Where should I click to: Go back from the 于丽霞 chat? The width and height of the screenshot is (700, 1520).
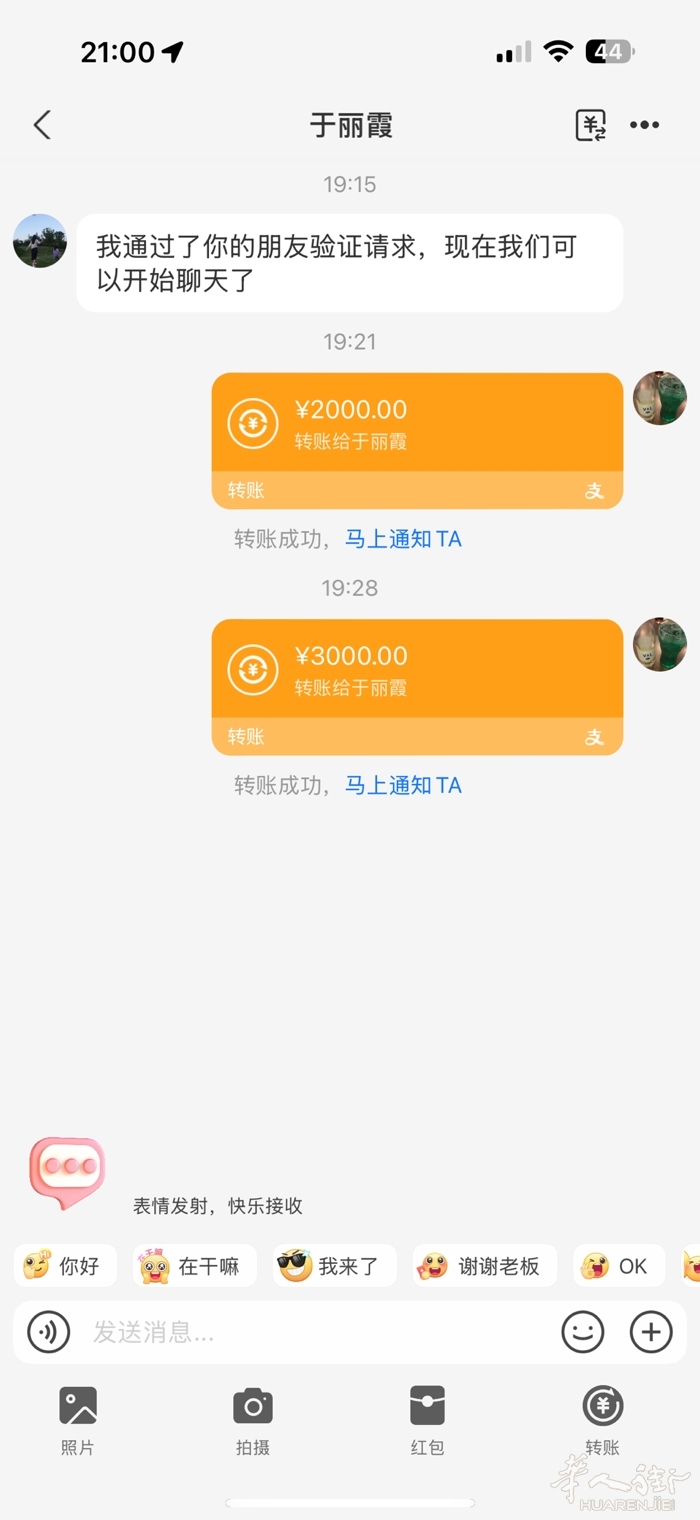42,125
